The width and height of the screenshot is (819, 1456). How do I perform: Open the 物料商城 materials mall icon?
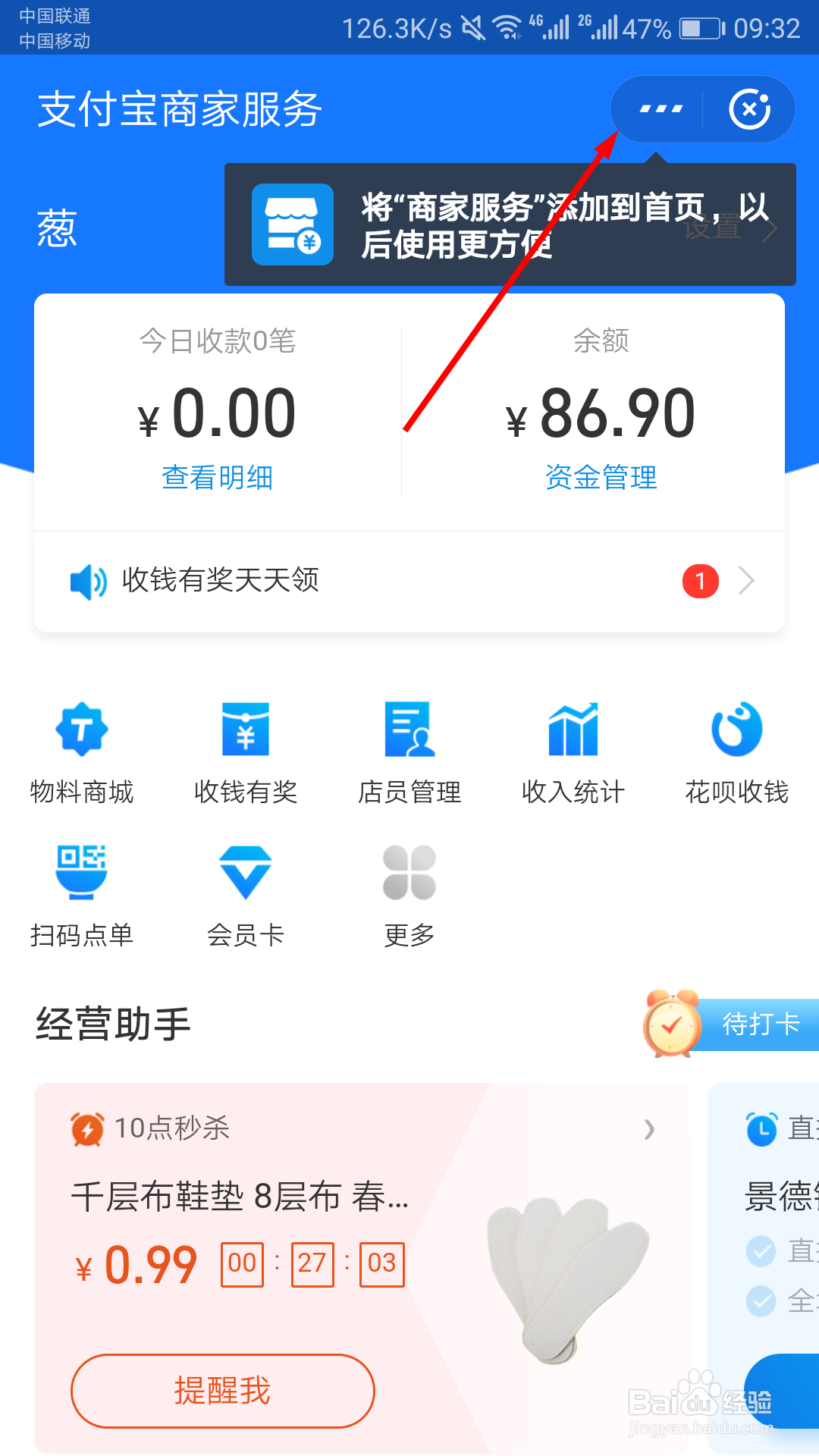(x=80, y=751)
